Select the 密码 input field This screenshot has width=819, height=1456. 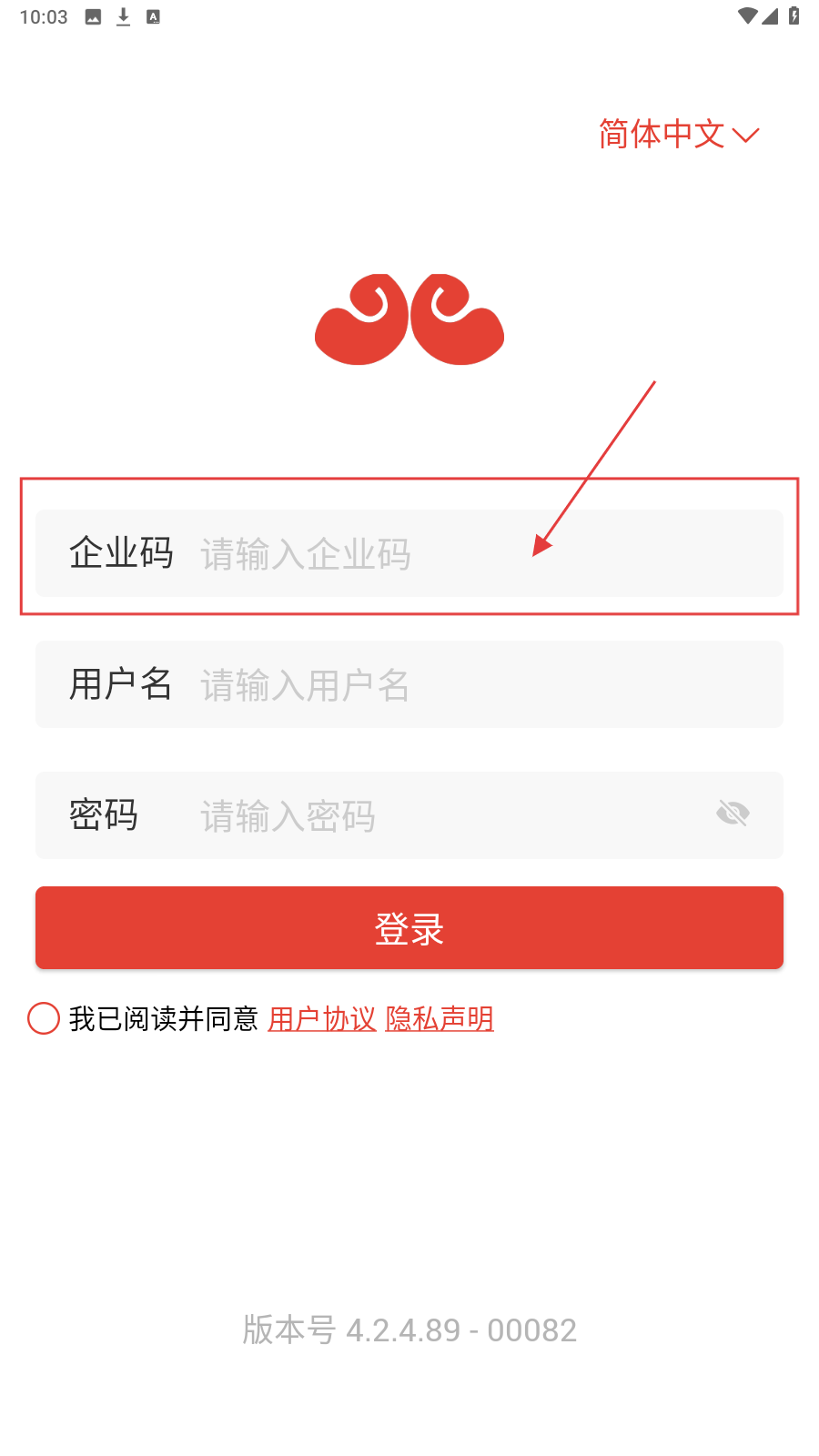[437, 815]
